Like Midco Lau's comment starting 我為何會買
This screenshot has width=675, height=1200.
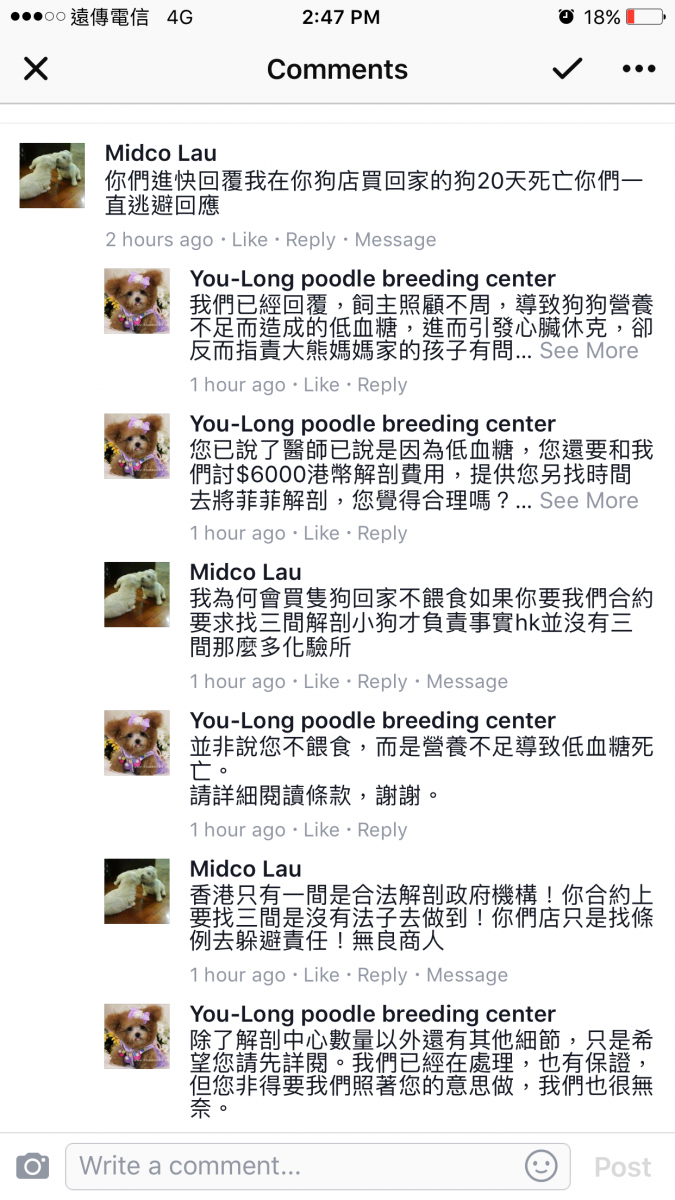tap(321, 682)
